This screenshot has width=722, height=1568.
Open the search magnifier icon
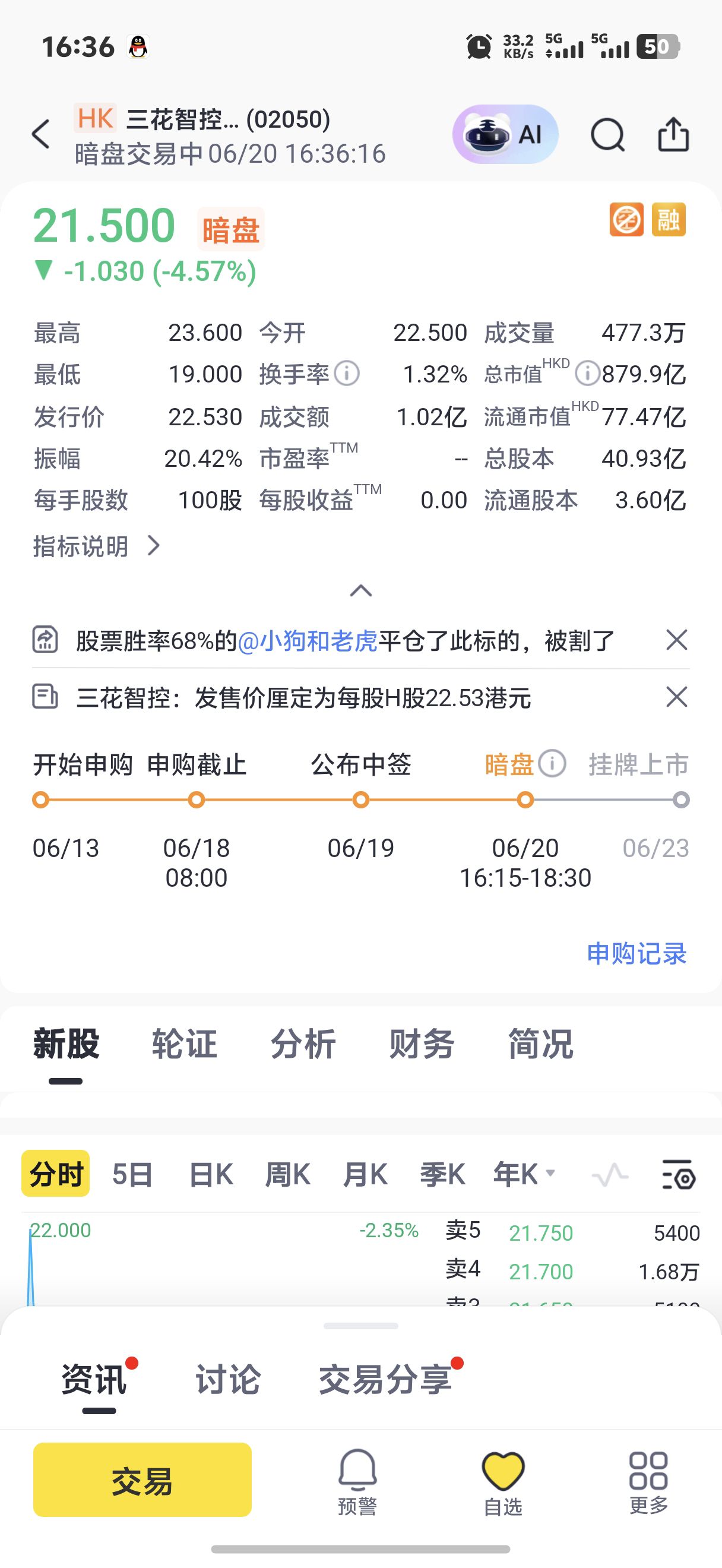607,134
